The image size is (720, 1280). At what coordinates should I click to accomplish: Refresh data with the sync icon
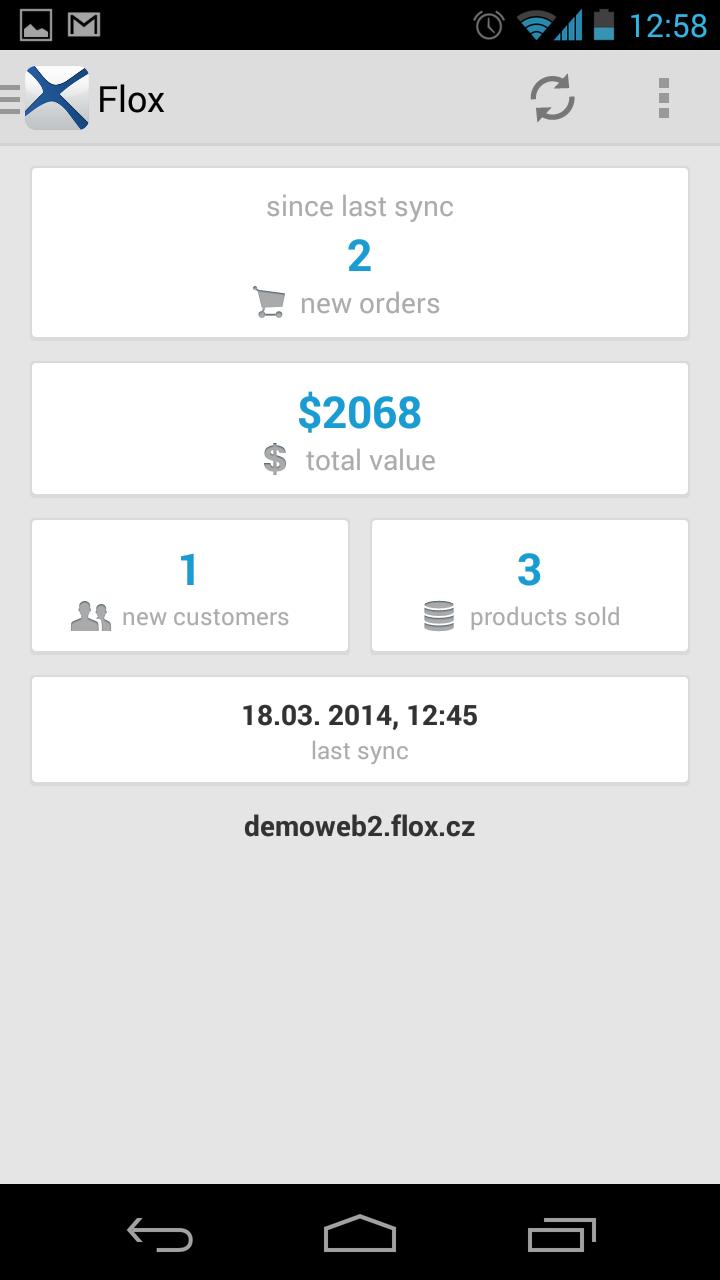[x=552, y=99]
